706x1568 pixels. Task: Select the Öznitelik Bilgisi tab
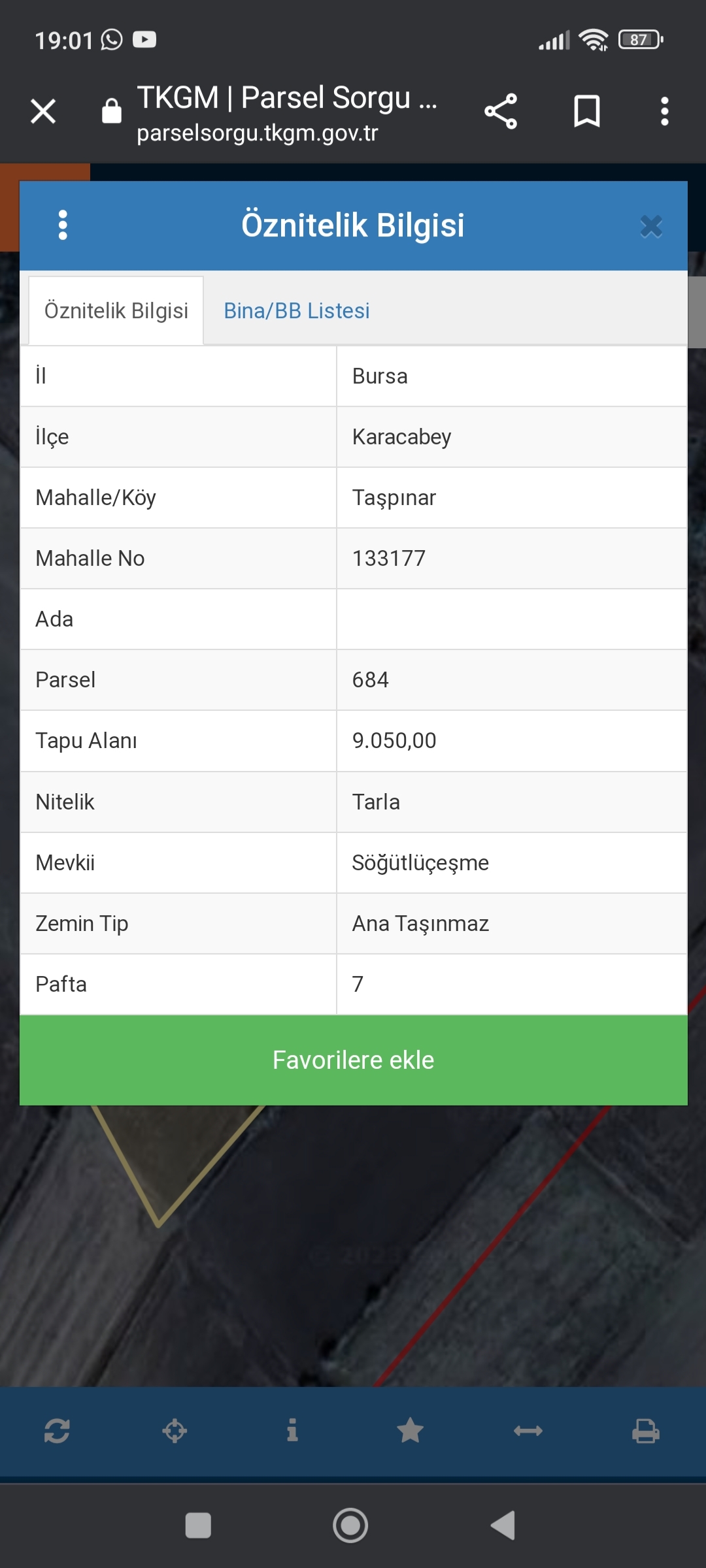[x=116, y=311]
